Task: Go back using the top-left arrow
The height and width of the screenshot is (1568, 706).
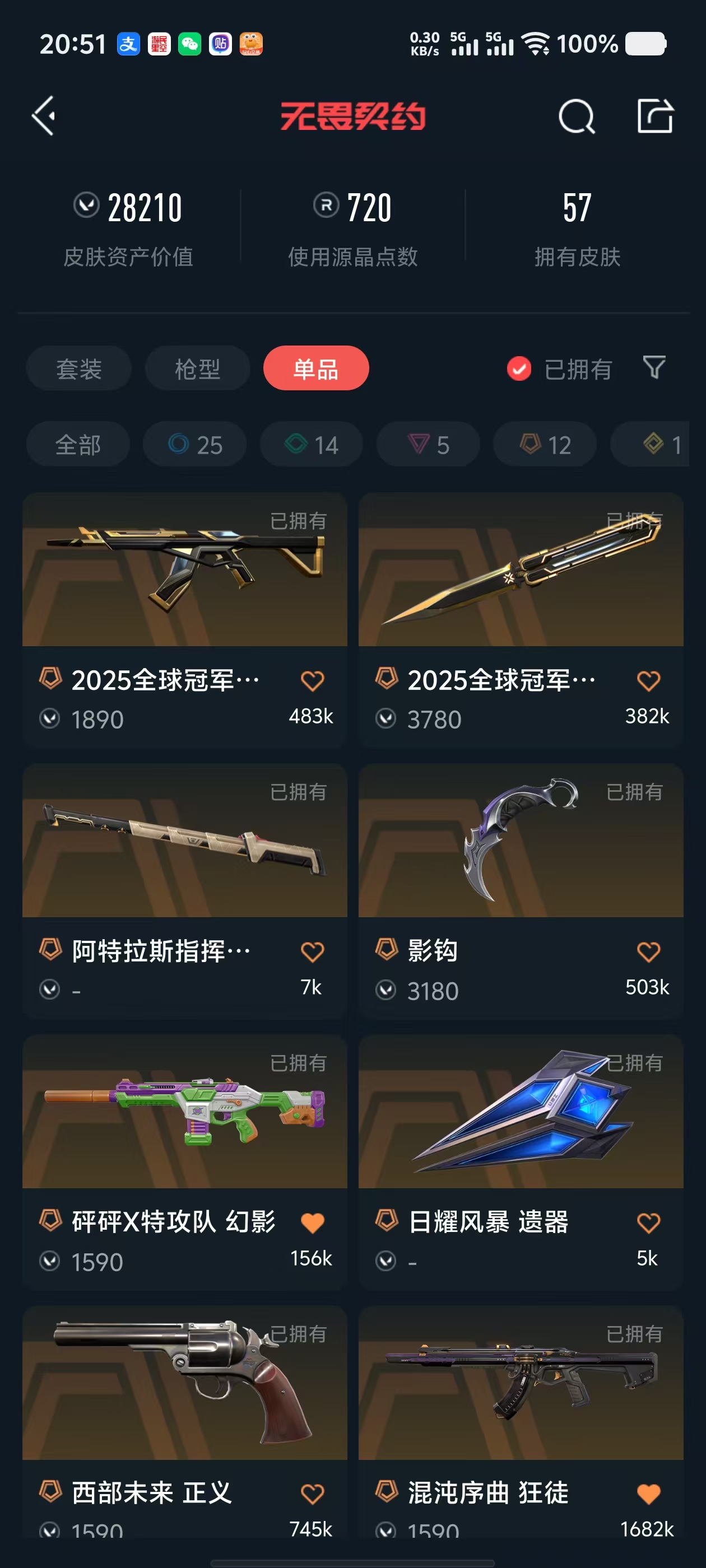Action: click(x=44, y=116)
